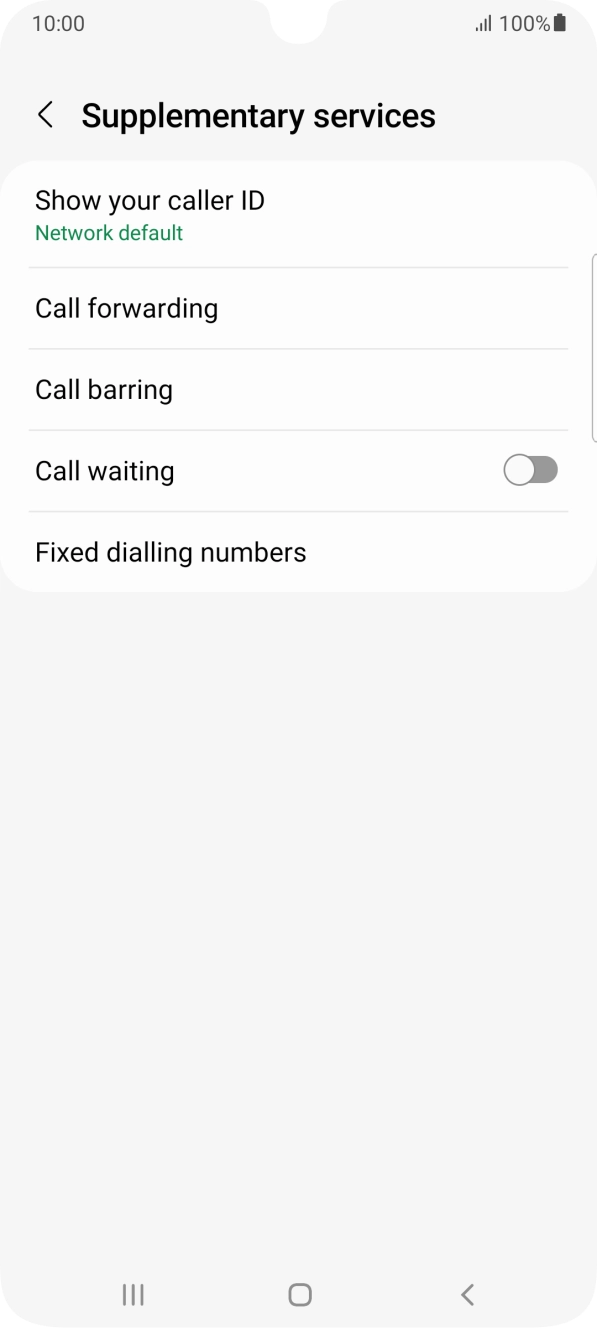The width and height of the screenshot is (597, 1328).
Task: Open recent apps from navigation bar
Action: (132, 1295)
